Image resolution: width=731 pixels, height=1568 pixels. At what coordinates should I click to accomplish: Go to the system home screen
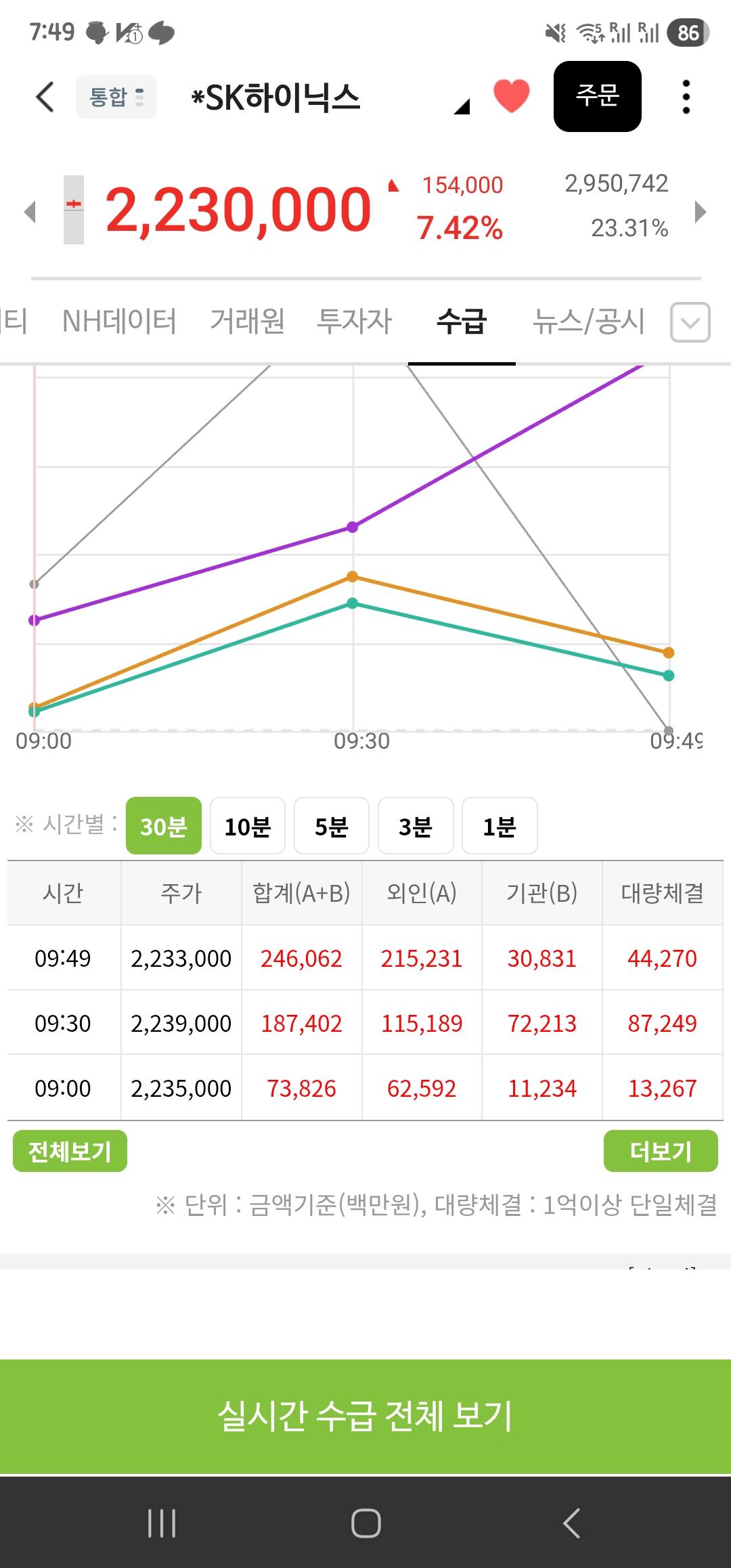click(x=365, y=1523)
